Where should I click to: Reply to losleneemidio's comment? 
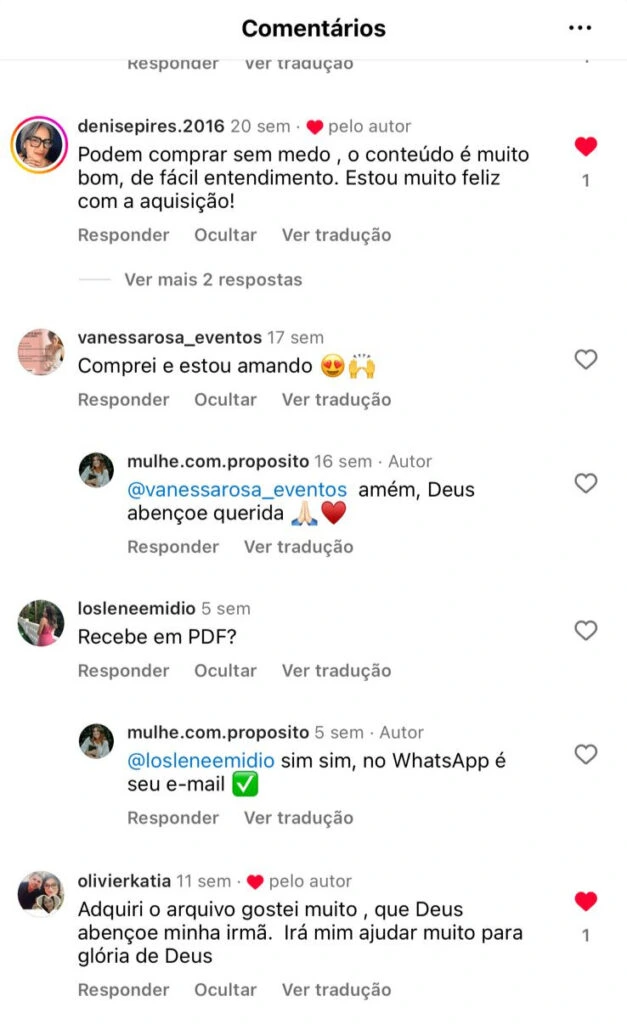point(123,670)
